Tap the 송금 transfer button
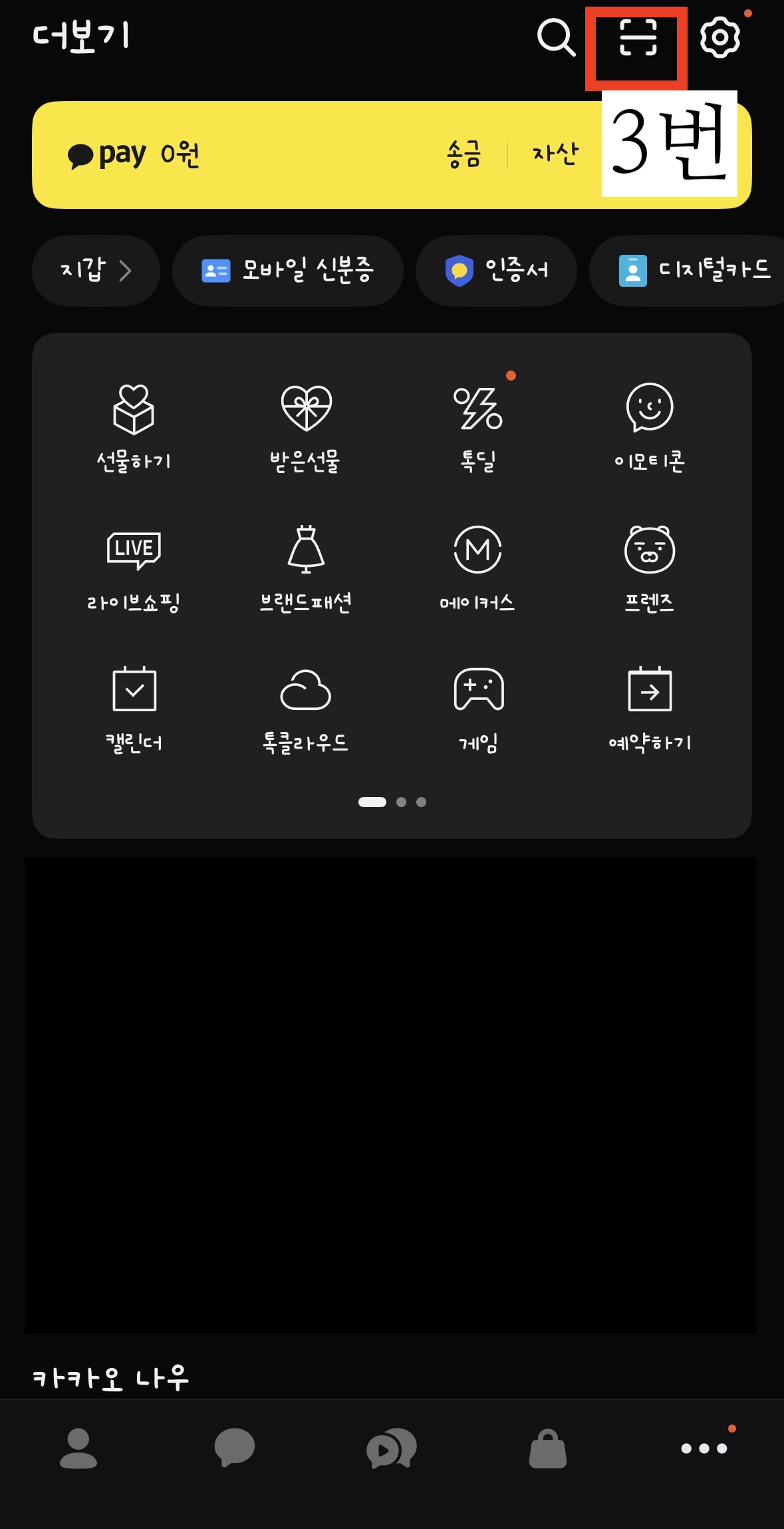Image resolution: width=784 pixels, height=1529 pixels. pos(464,153)
